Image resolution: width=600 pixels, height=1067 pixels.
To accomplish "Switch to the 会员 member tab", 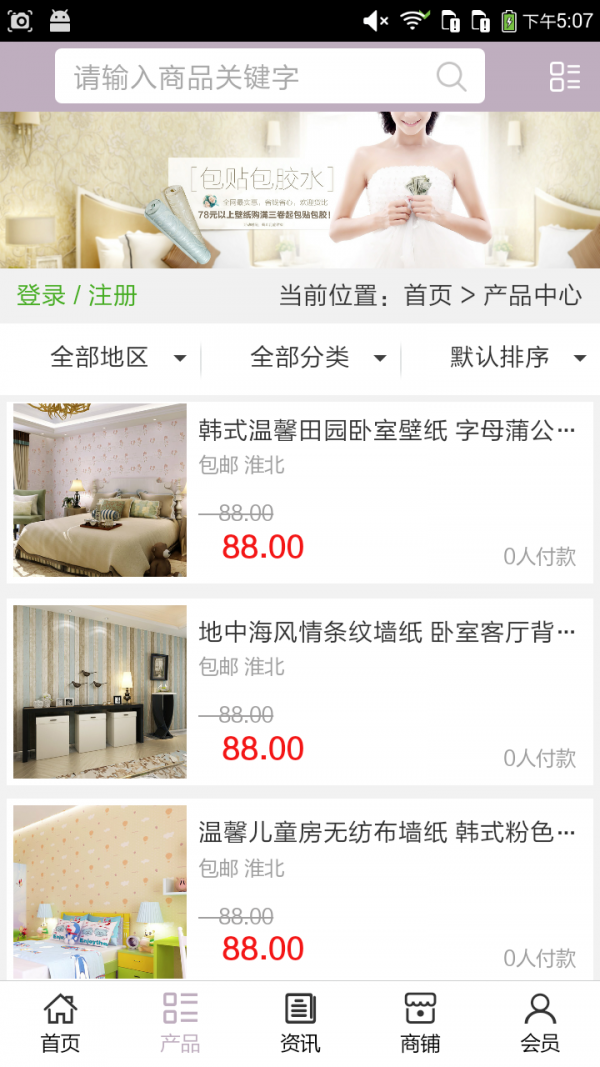I will [540, 1023].
